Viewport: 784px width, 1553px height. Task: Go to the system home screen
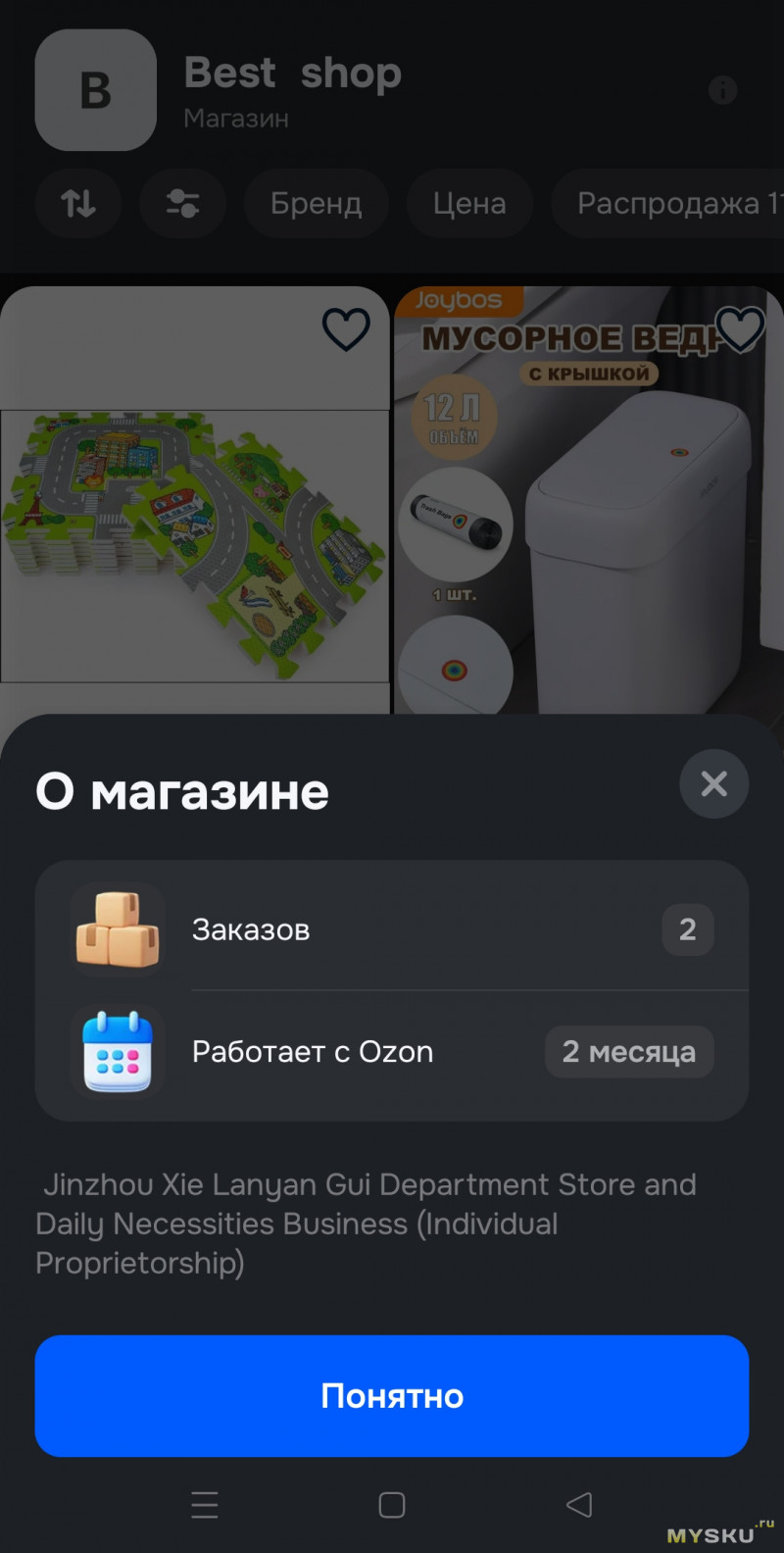392,1504
